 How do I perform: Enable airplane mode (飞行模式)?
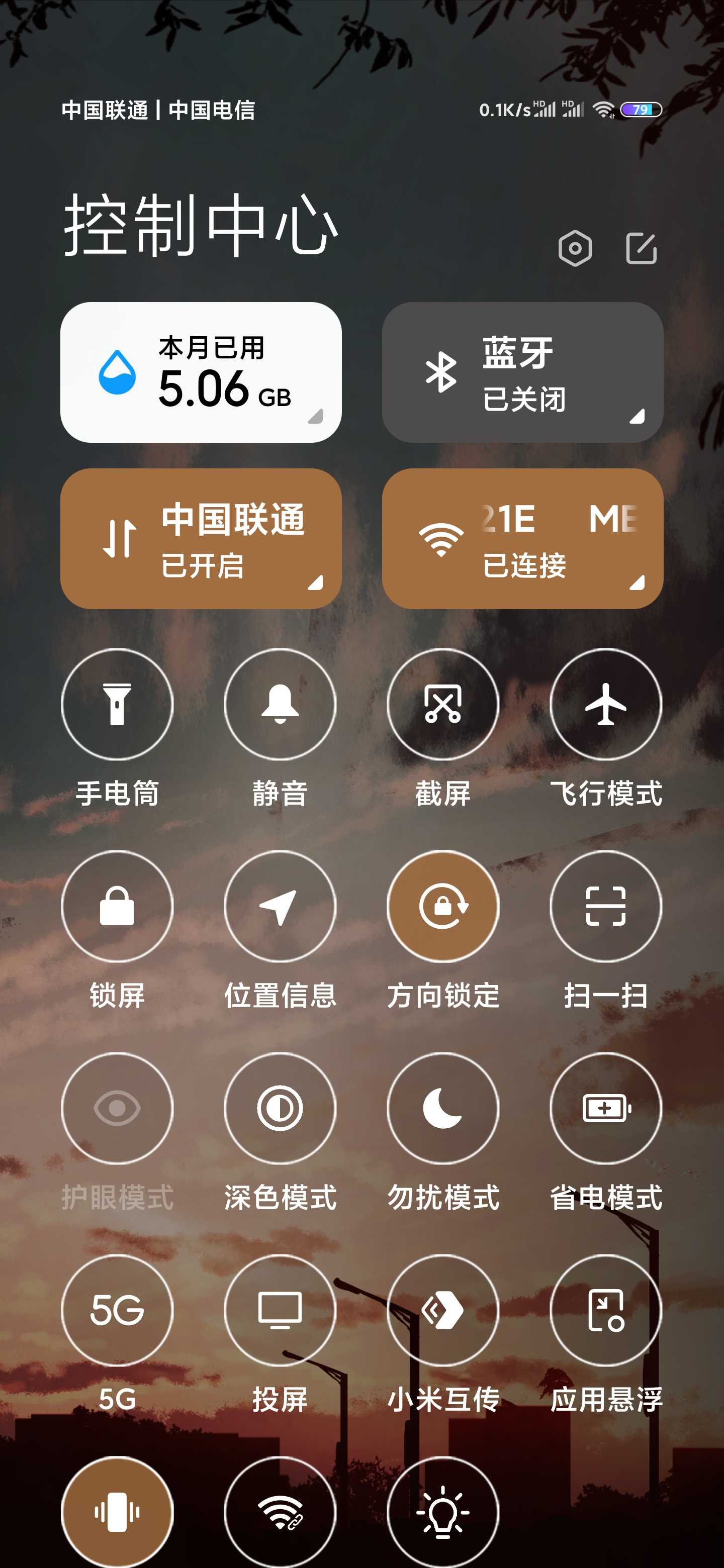(606, 704)
